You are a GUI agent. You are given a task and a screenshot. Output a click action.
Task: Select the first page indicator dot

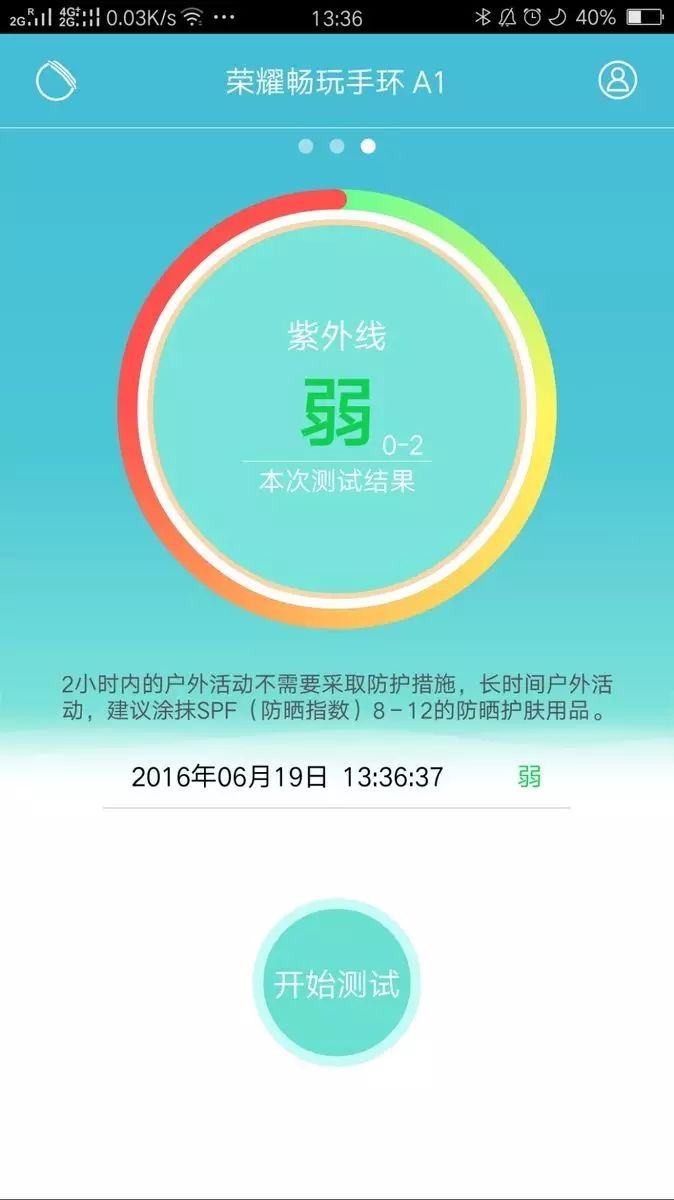(306, 147)
